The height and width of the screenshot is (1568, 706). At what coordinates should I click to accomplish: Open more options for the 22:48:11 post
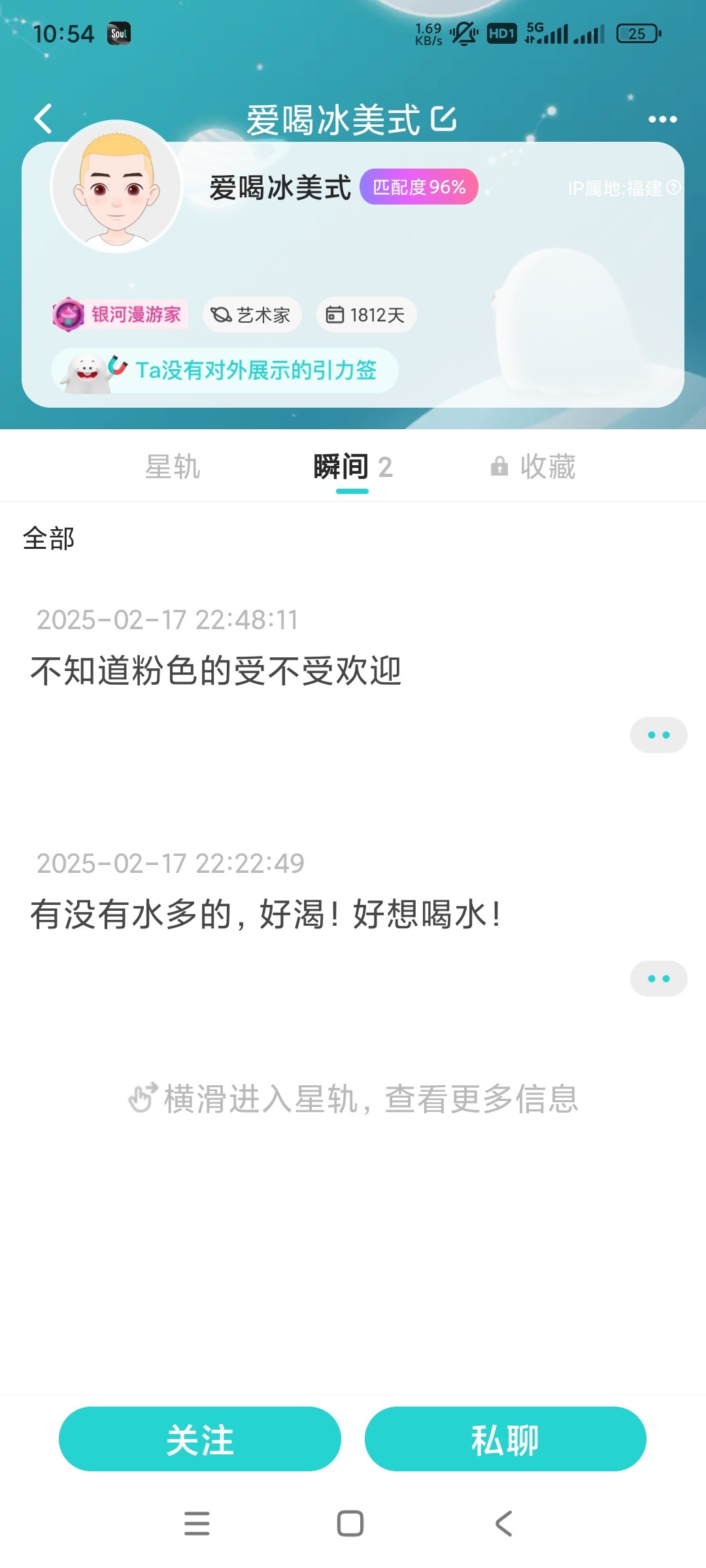658,735
